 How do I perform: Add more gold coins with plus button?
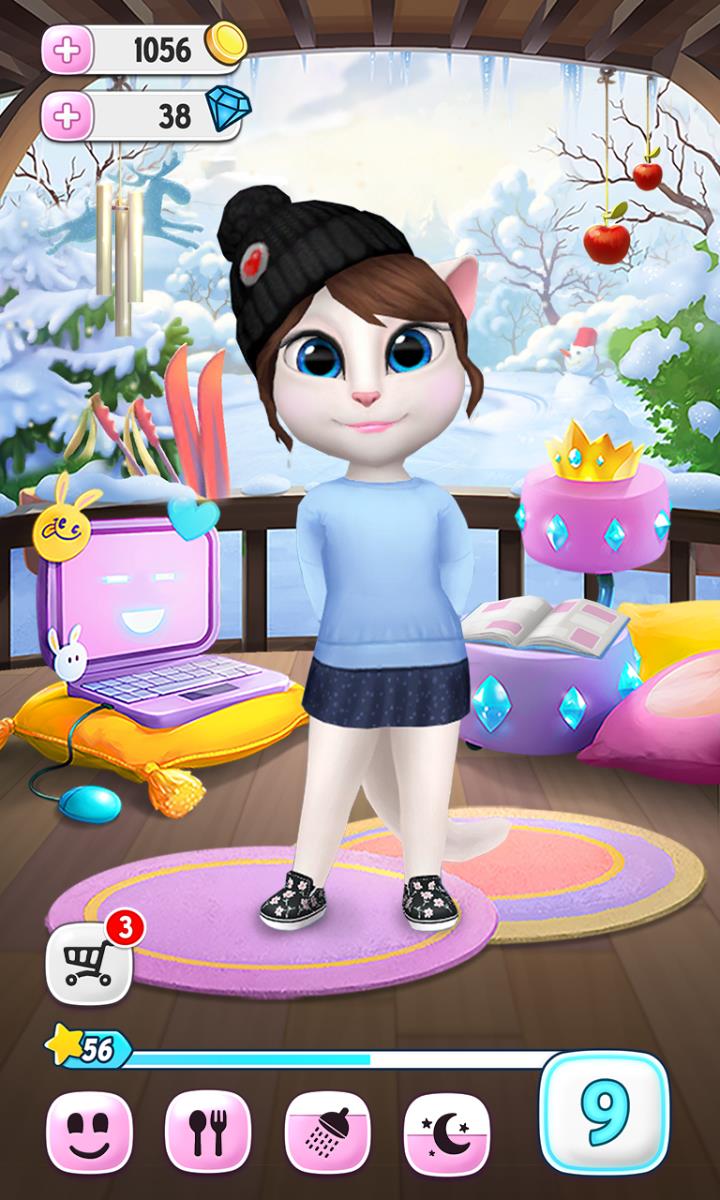tap(67, 48)
